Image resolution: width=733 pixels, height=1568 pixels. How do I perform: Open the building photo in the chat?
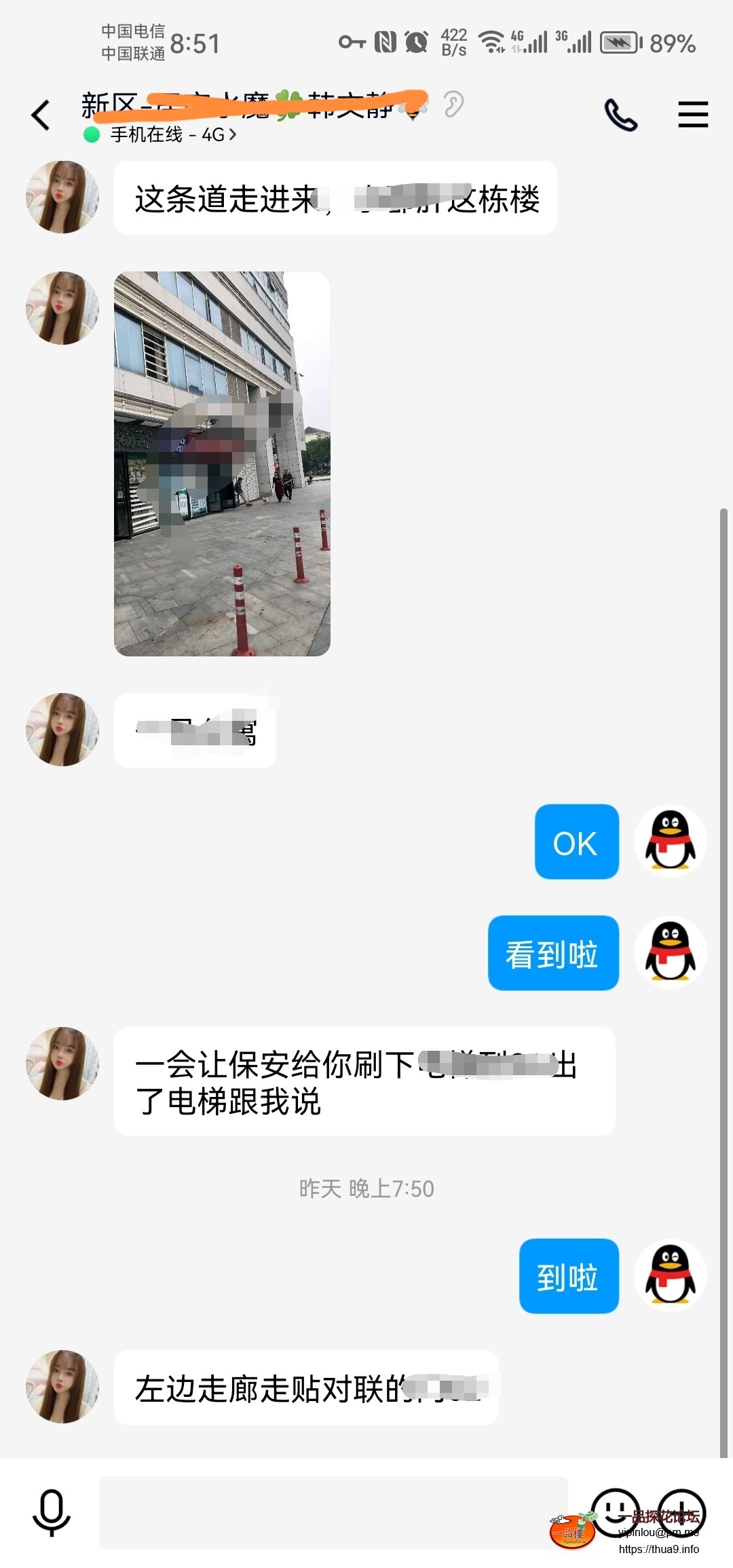222,464
